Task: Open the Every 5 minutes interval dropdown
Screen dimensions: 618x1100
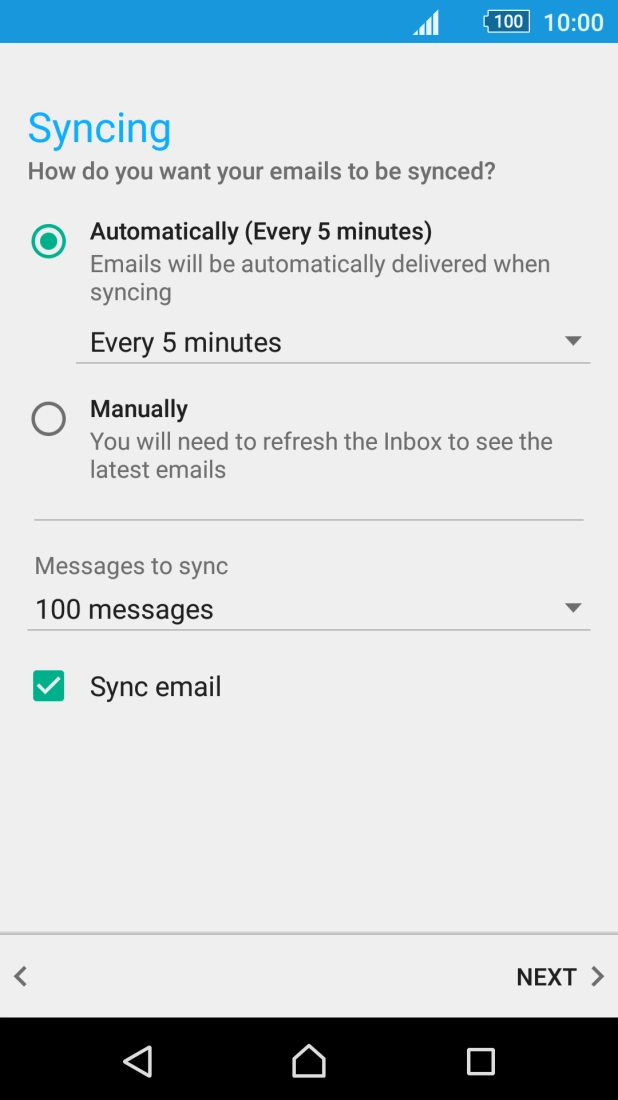Action: (332, 342)
